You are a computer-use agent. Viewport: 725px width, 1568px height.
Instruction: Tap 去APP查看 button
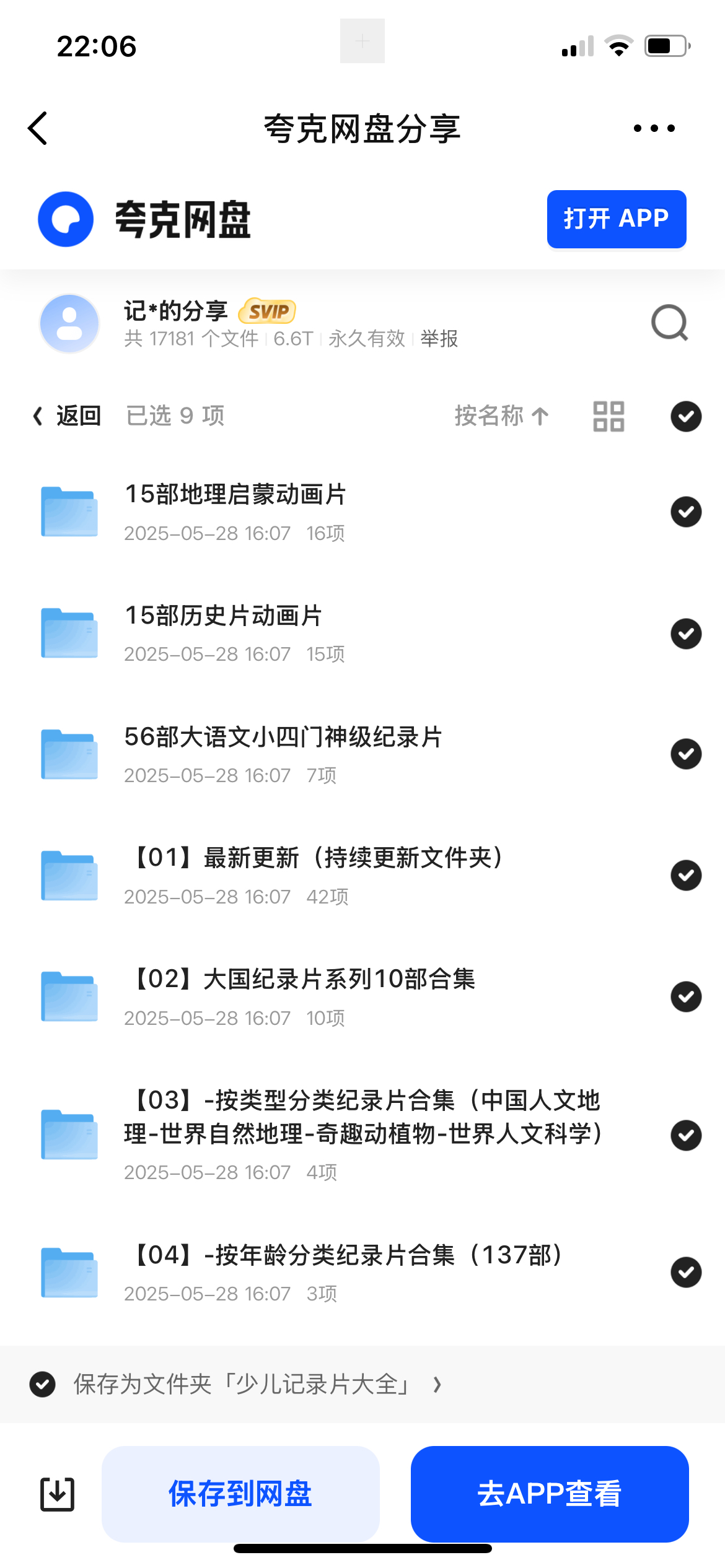(x=549, y=1494)
